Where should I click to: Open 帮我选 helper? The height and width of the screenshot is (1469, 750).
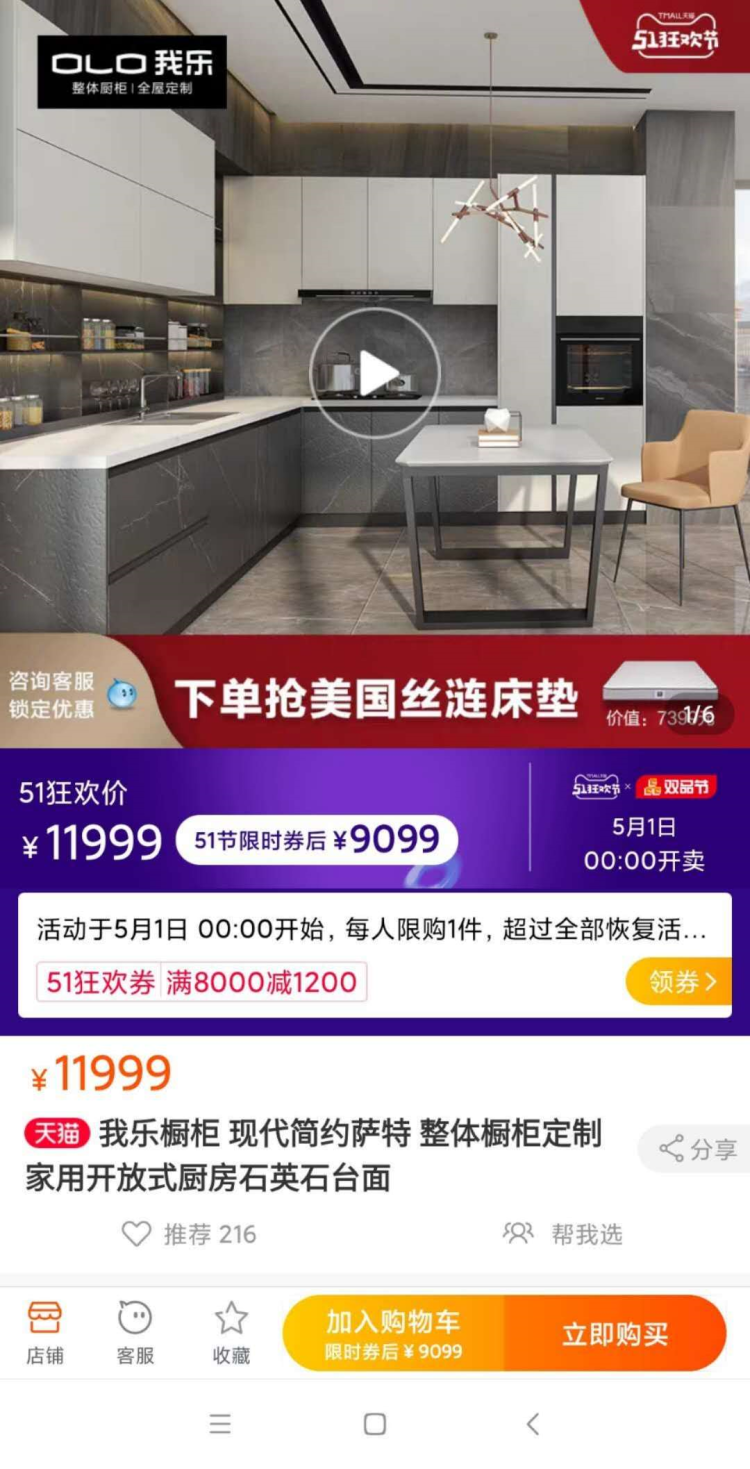click(x=563, y=1234)
